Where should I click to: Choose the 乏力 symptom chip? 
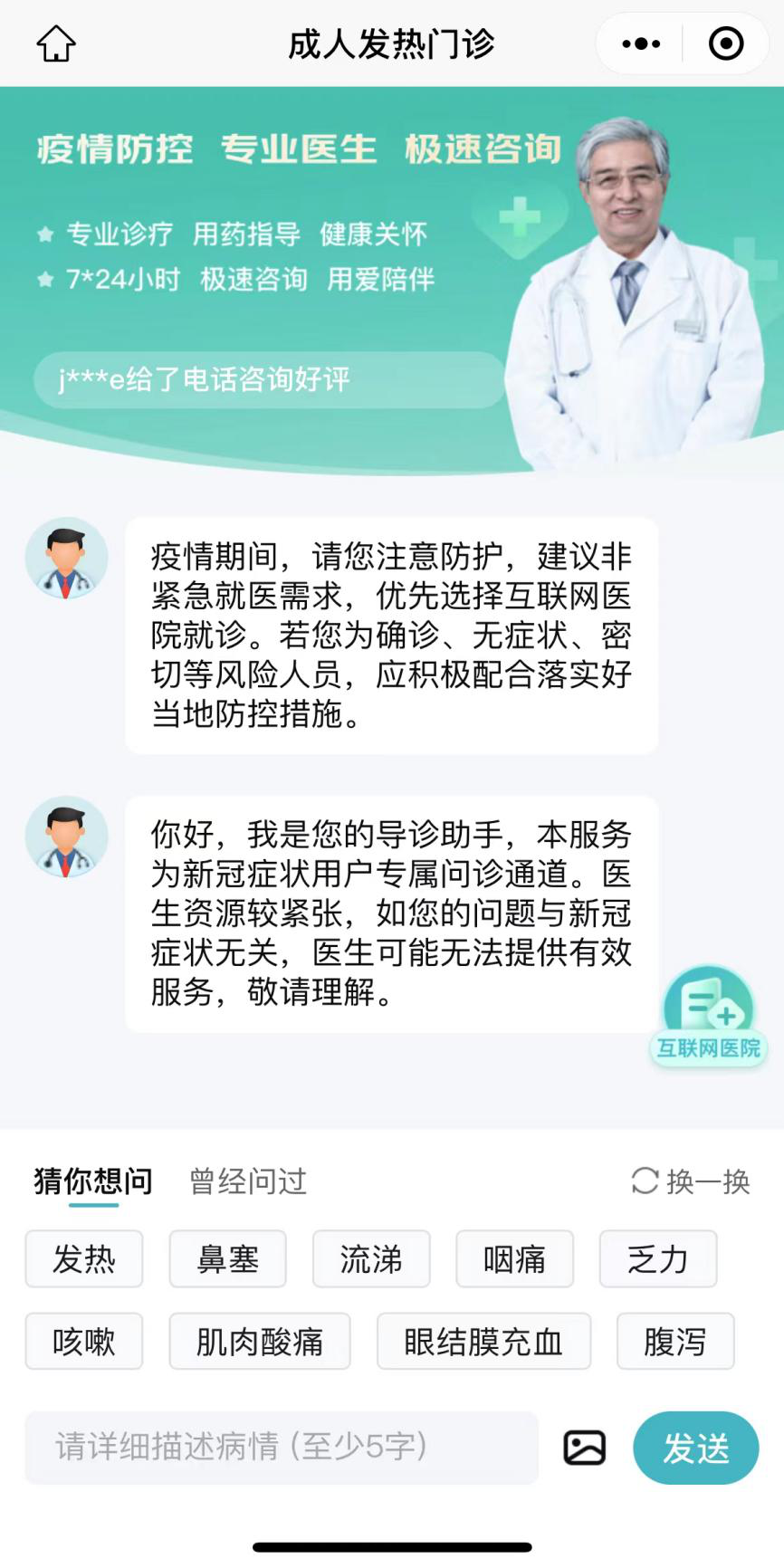point(658,1259)
